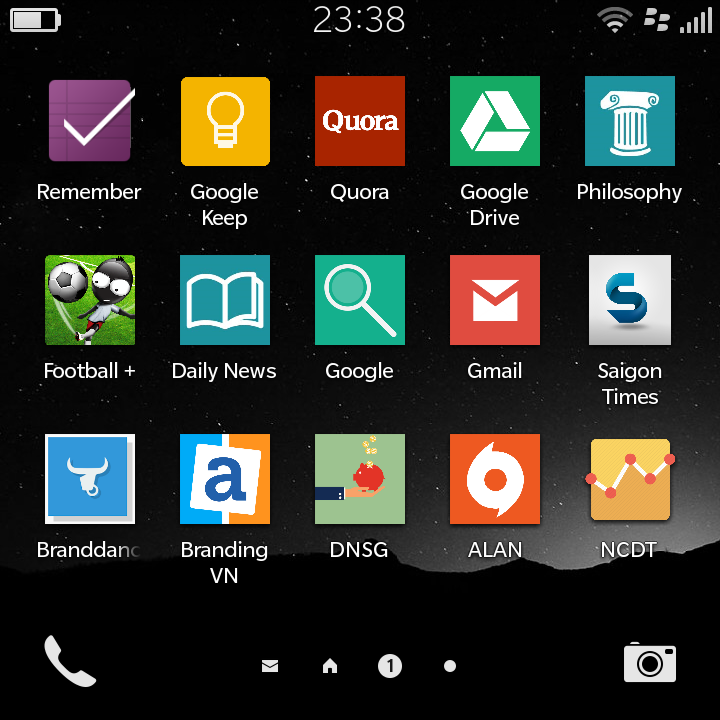Launch the Branddance app
This screenshot has width=720, height=720.
click(x=90, y=479)
